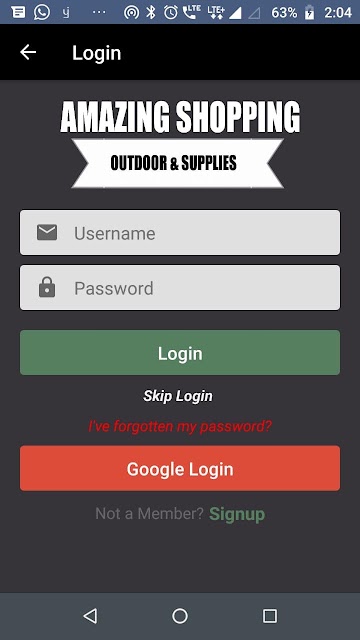The height and width of the screenshot is (640, 360).
Task: Open the Signup link
Action: (237, 514)
